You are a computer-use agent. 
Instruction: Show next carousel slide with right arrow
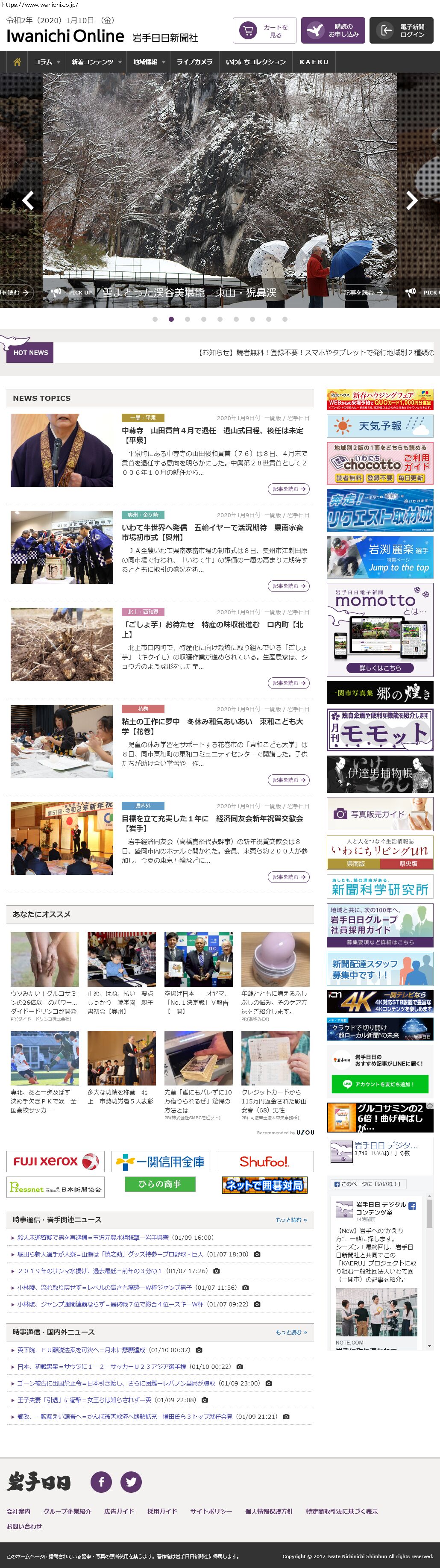pos(411,200)
